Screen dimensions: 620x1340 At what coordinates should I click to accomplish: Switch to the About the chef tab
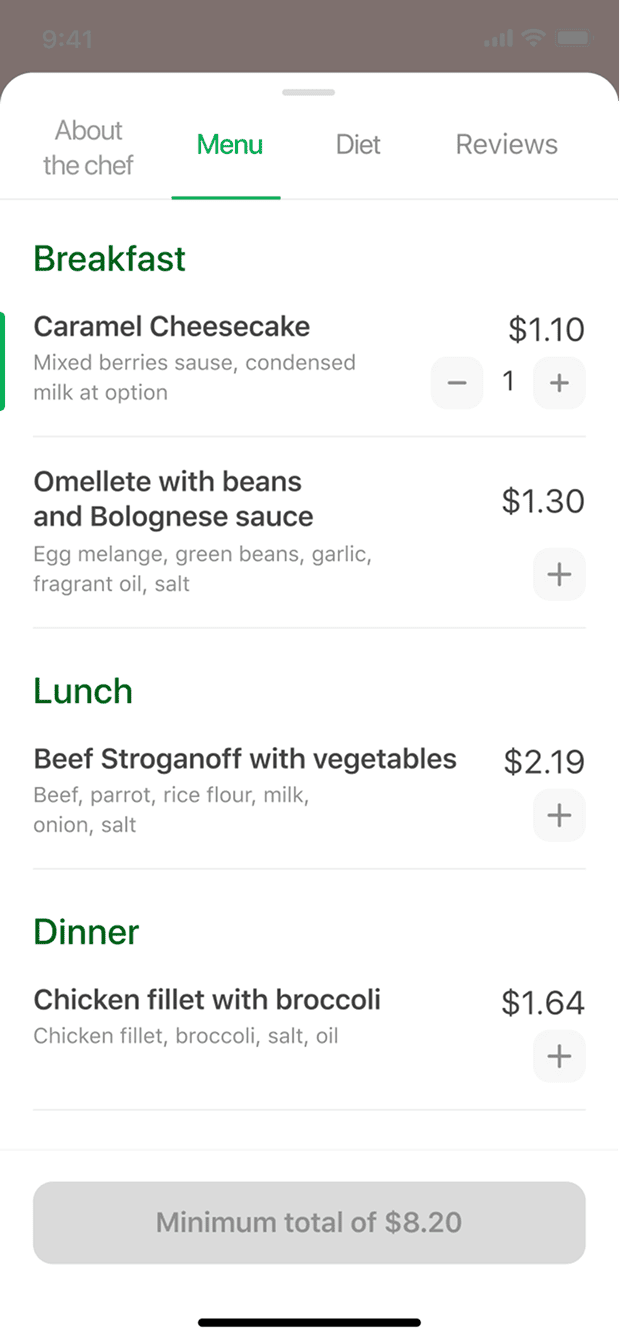pos(88,147)
